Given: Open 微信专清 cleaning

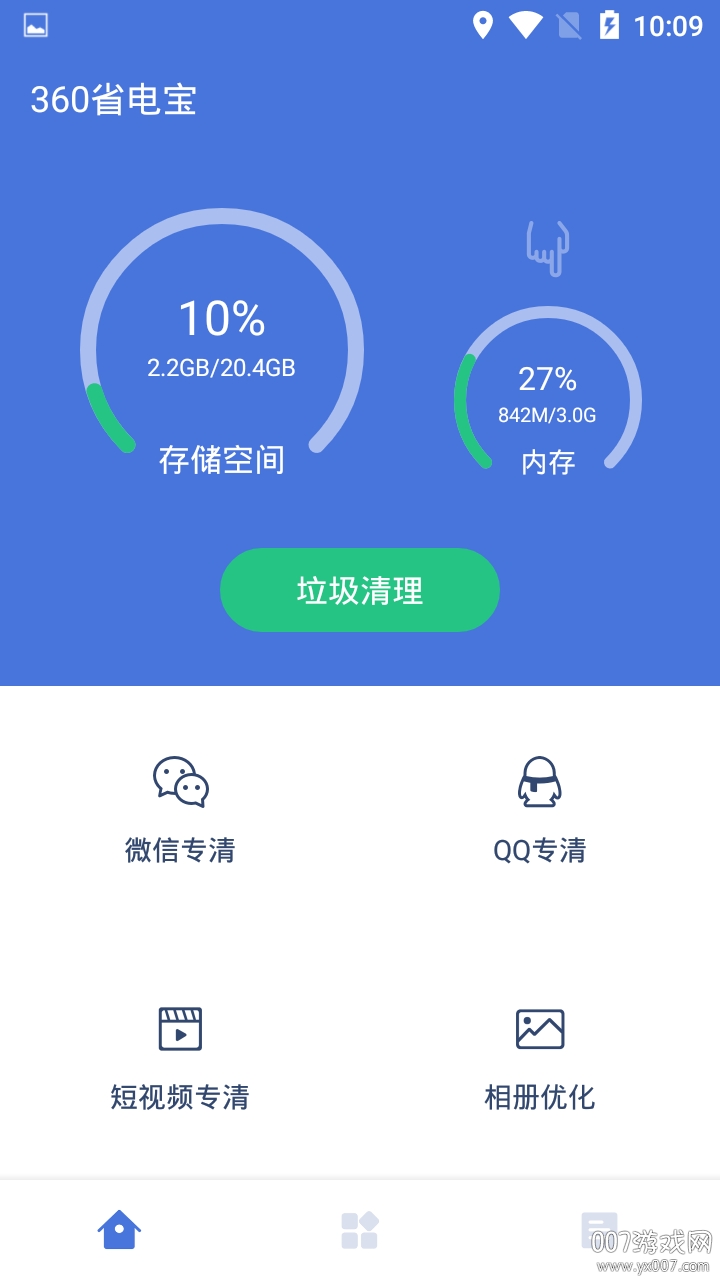Looking at the screenshot, I should 180,810.
